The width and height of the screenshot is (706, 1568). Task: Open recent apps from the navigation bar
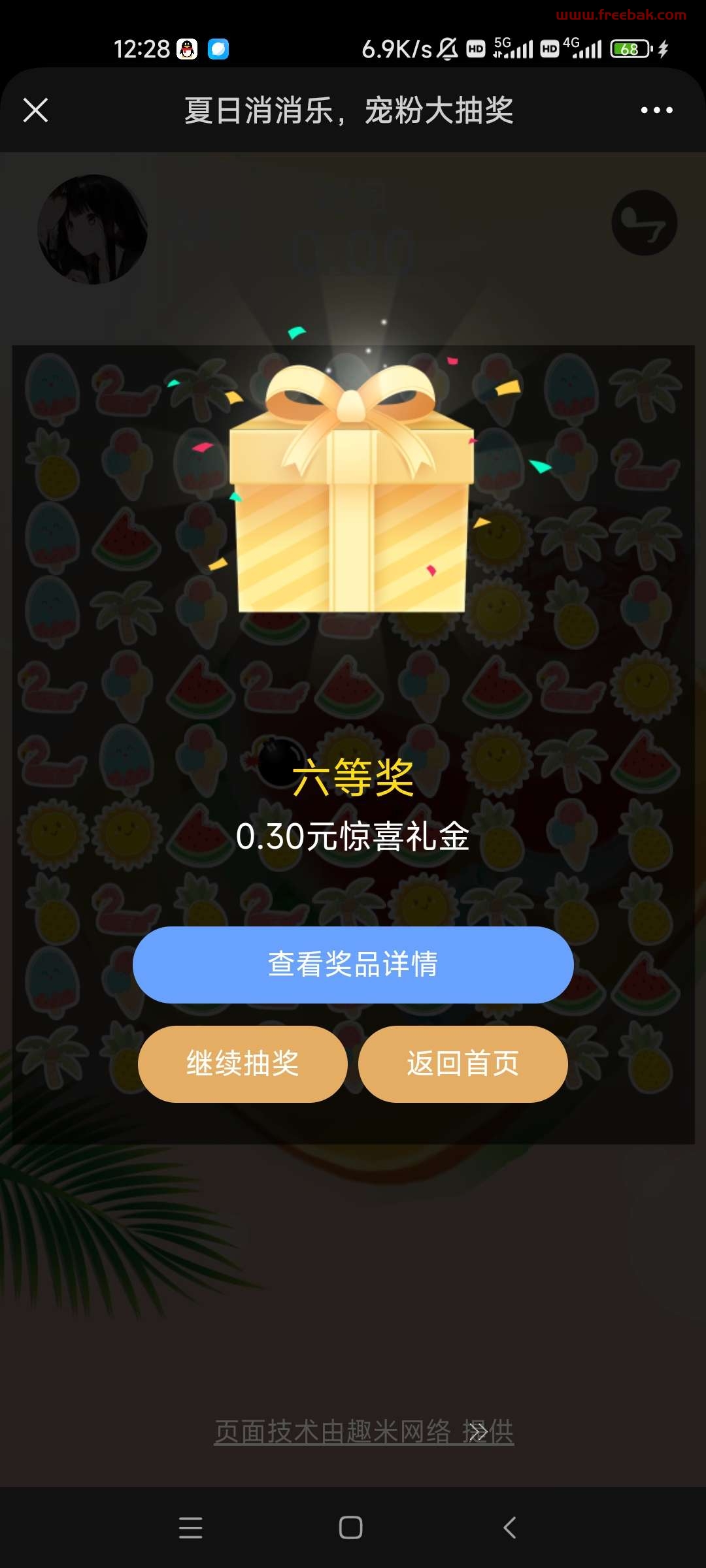(x=190, y=1527)
